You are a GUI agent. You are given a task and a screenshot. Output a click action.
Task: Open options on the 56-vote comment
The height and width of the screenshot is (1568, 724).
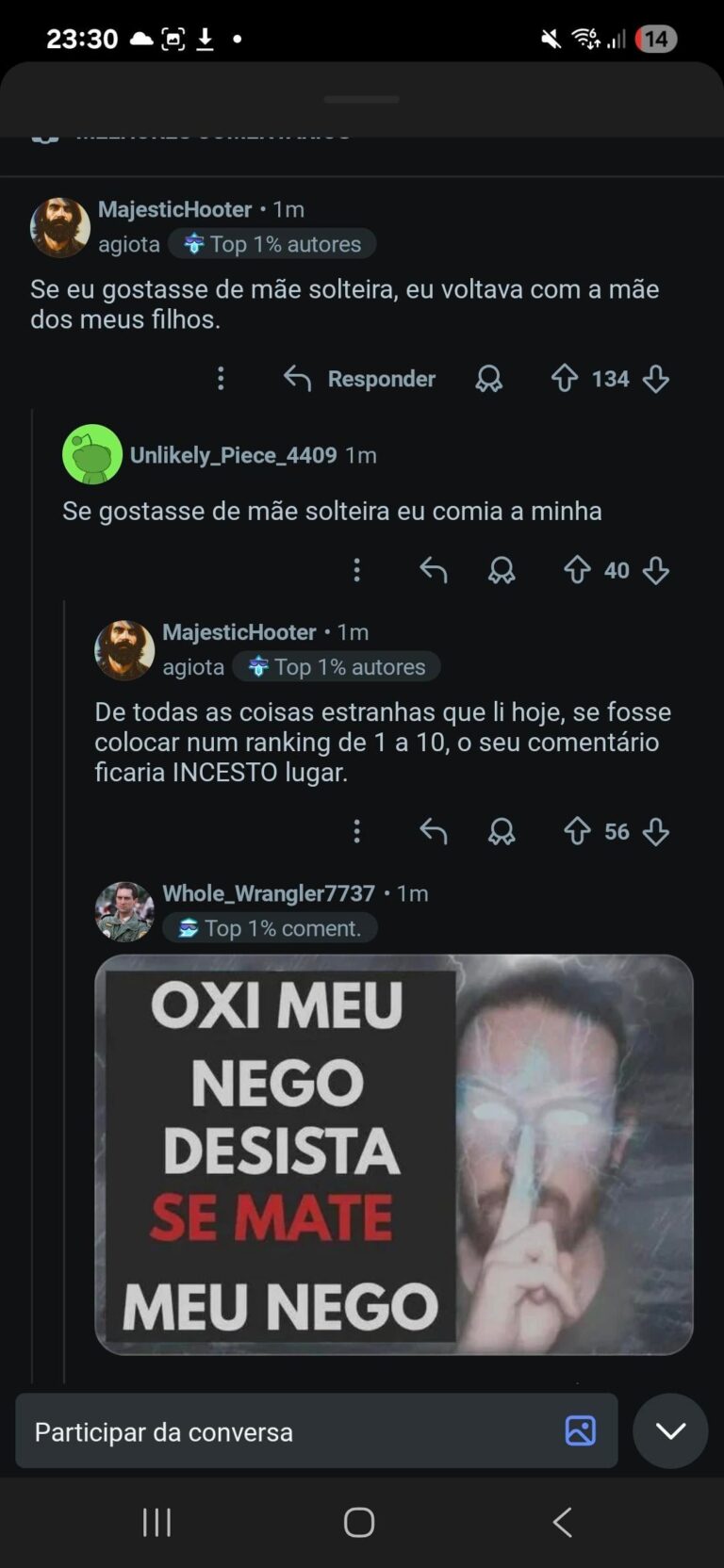[356, 831]
